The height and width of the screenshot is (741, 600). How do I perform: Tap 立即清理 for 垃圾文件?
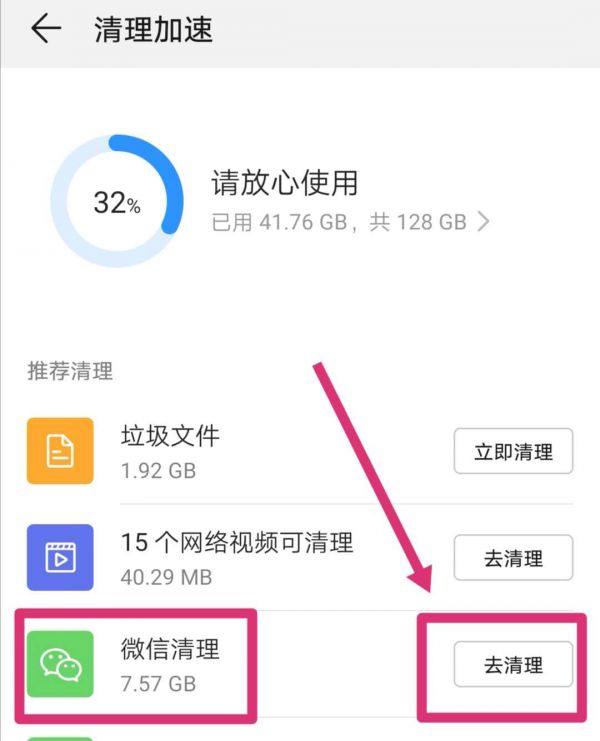click(514, 452)
